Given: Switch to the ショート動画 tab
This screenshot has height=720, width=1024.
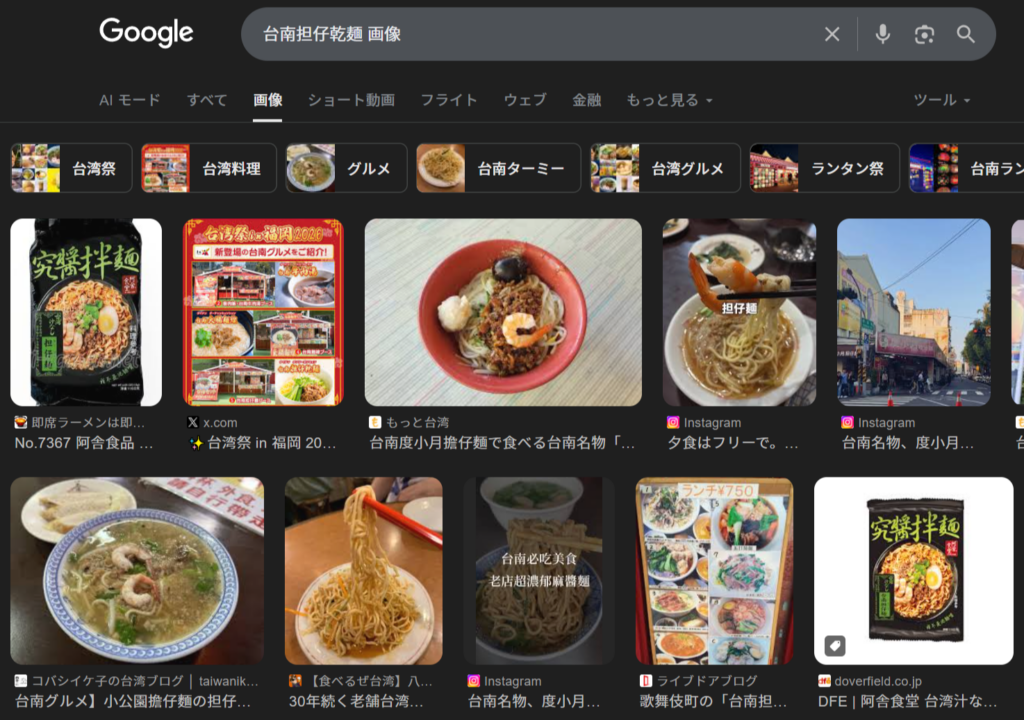Looking at the screenshot, I should (x=351, y=100).
